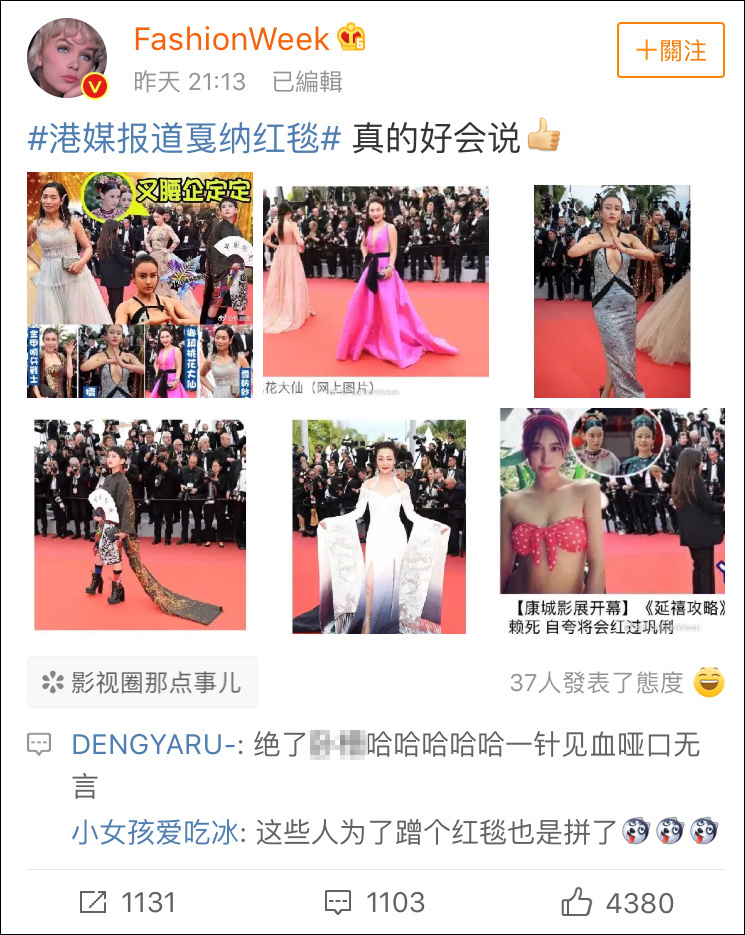The width and height of the screenshot is (745, 935).
Task: View the silver sequin dress photo
Action: [x=611, y=291]
